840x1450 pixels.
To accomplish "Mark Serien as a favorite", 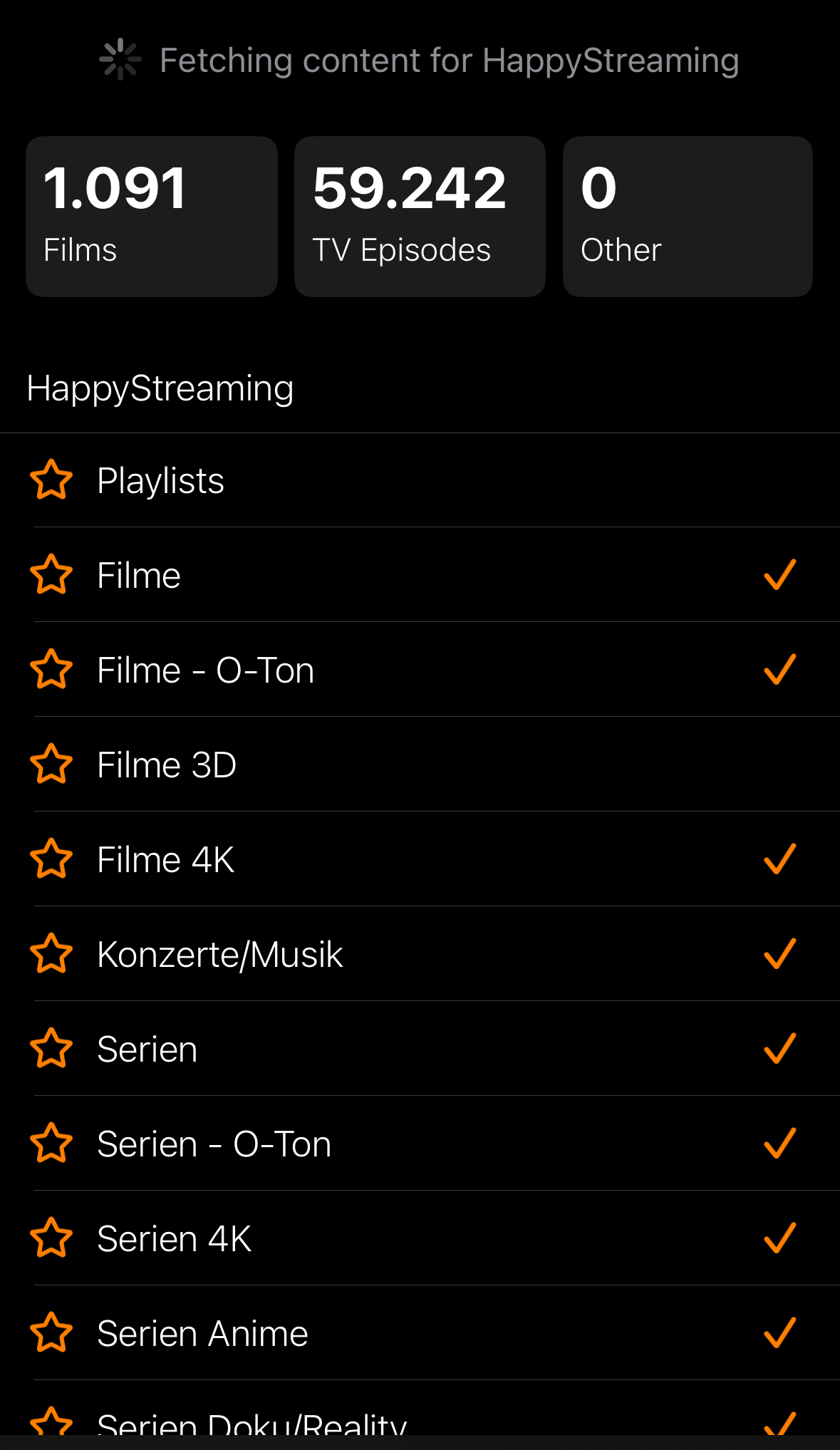I will (x=51, y=1048).
